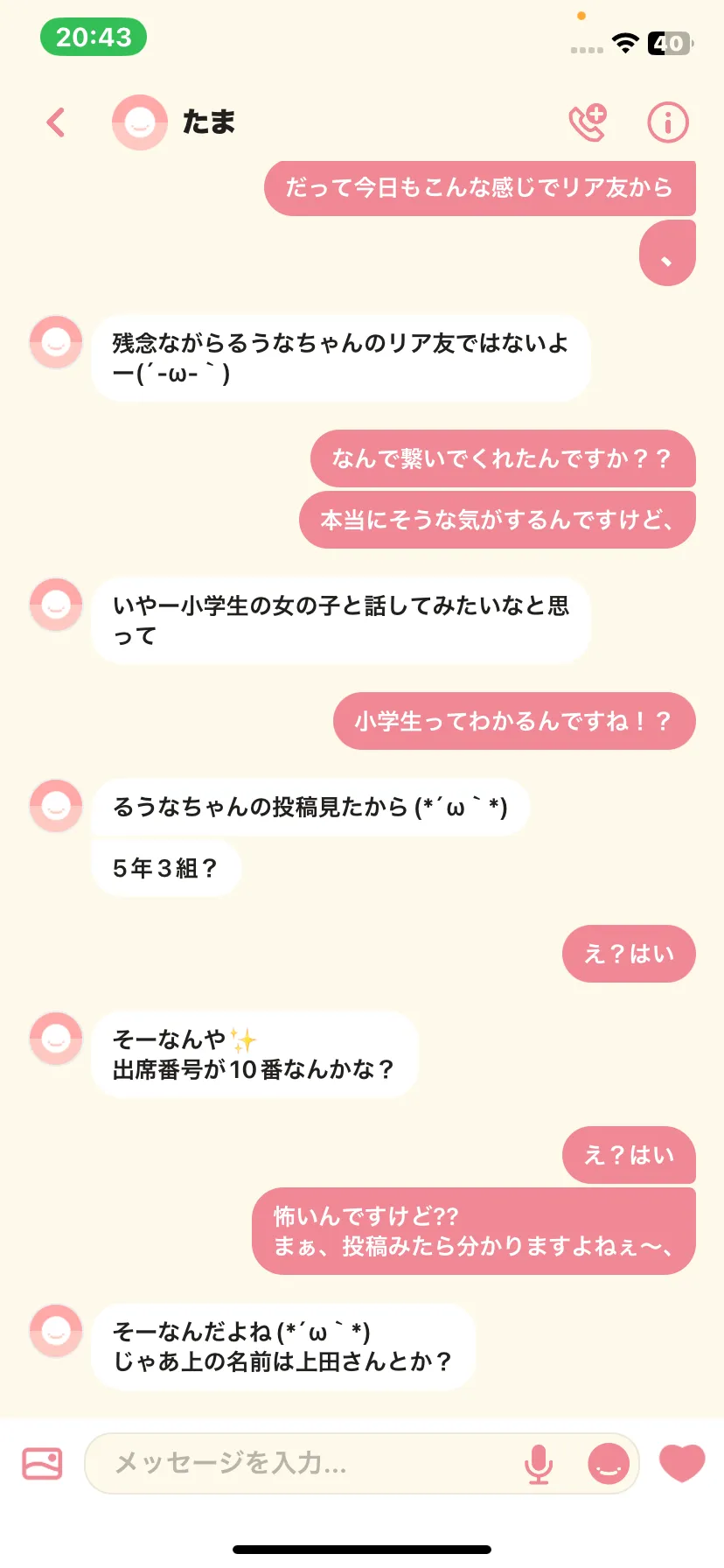
Task: Attach a photo from the image icon
Action: (42, 1463)
